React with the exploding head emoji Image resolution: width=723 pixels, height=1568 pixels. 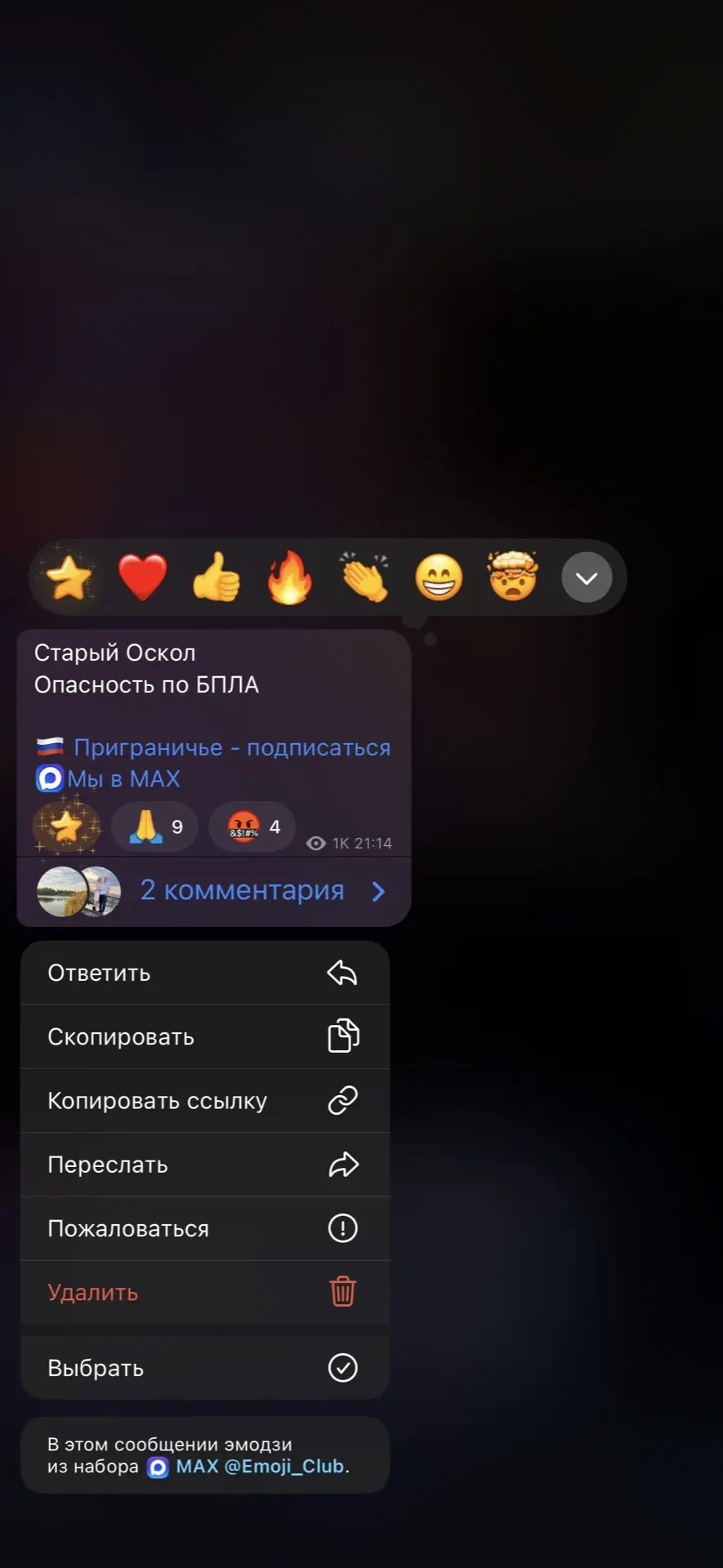coord(512,577)
